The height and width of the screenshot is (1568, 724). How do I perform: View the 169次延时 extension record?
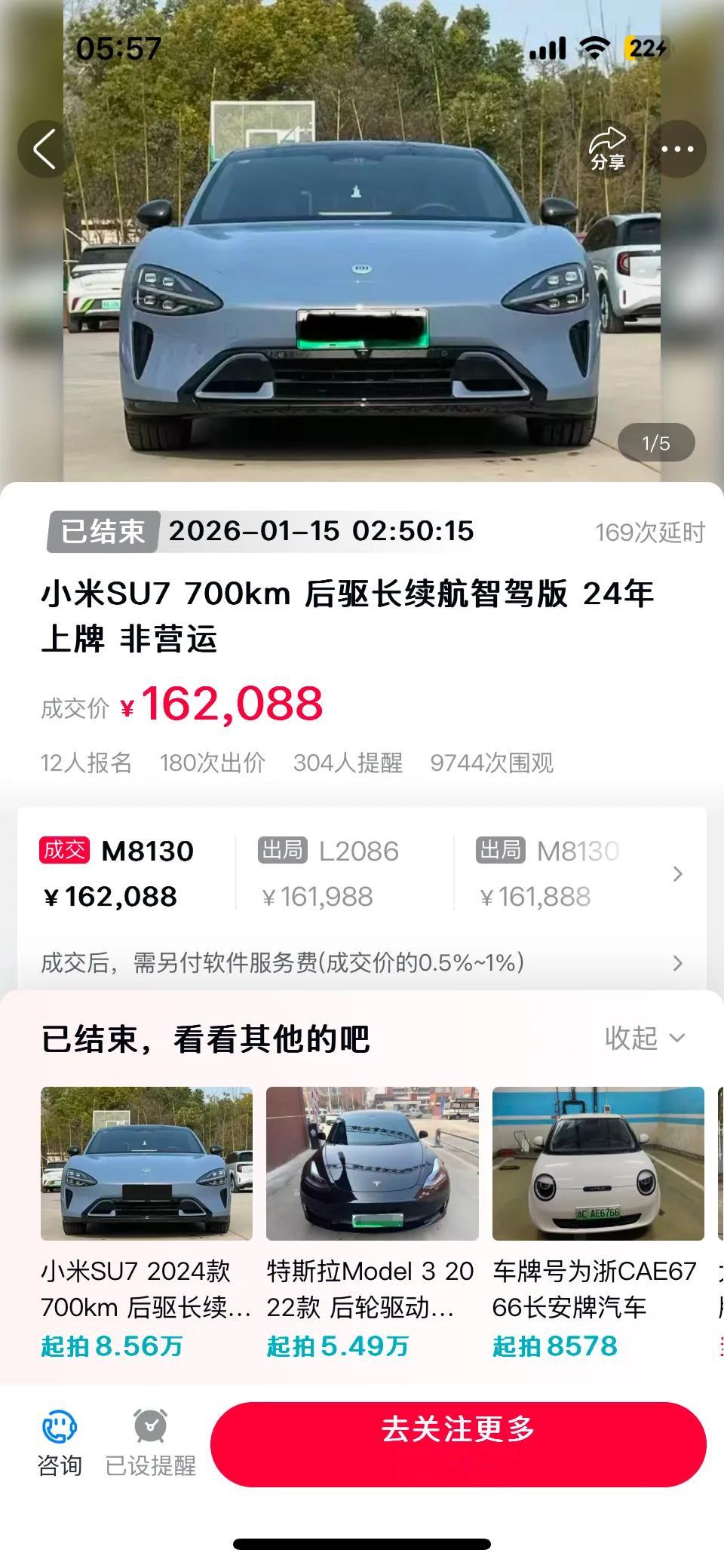pyautogui.click(x=647, y=532)
